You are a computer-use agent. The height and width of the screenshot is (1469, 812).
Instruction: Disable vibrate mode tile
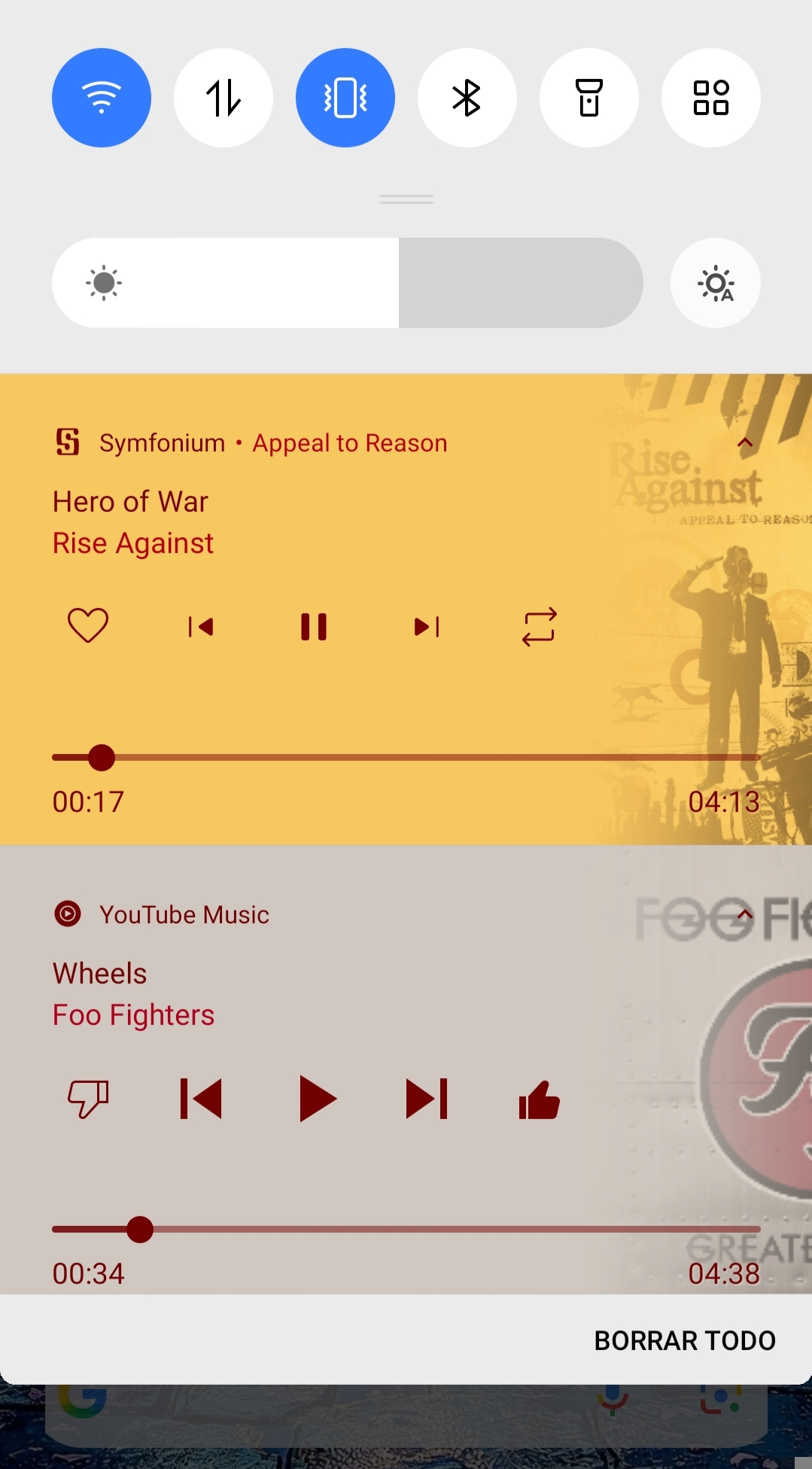(345, 98)
